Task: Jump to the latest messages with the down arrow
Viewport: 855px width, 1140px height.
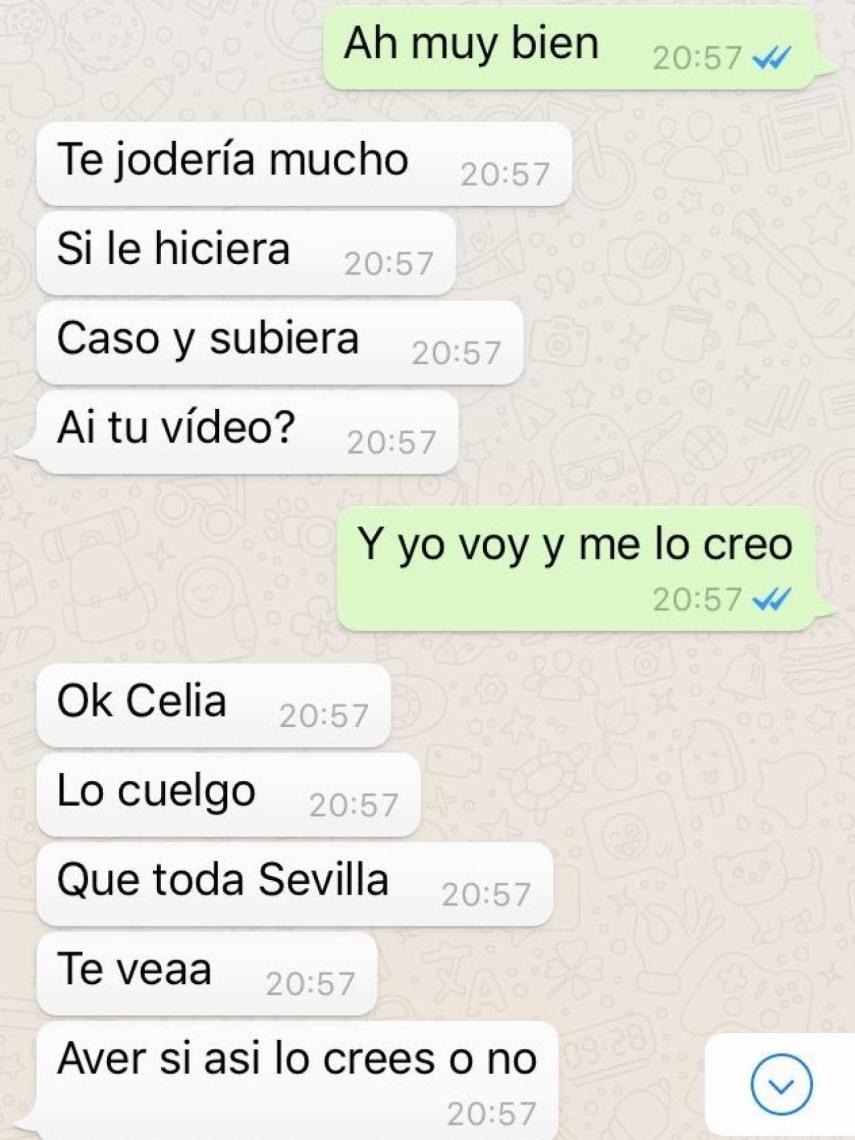Action: click(781, 1085)
